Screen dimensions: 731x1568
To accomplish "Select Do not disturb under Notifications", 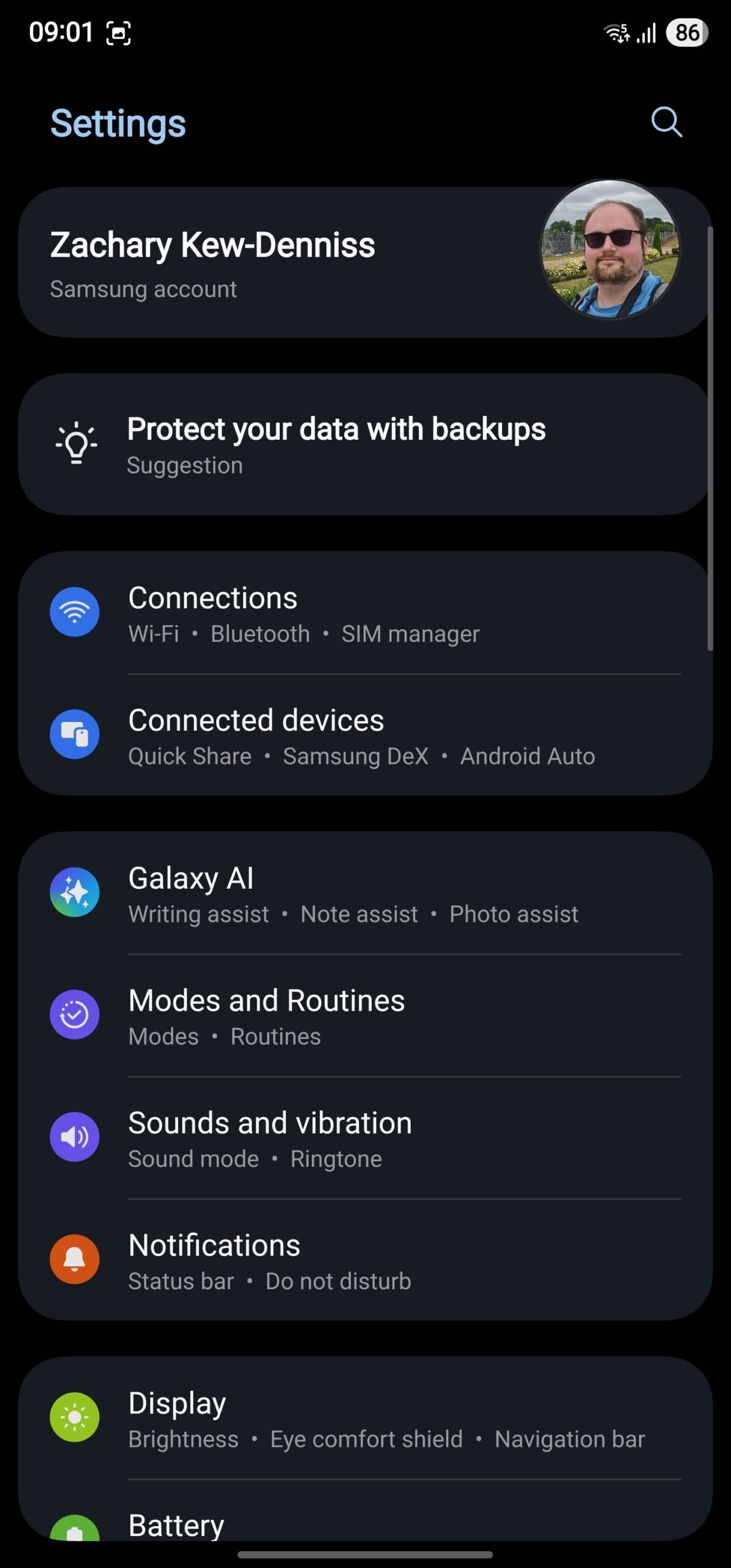I will pos(338,1281).
